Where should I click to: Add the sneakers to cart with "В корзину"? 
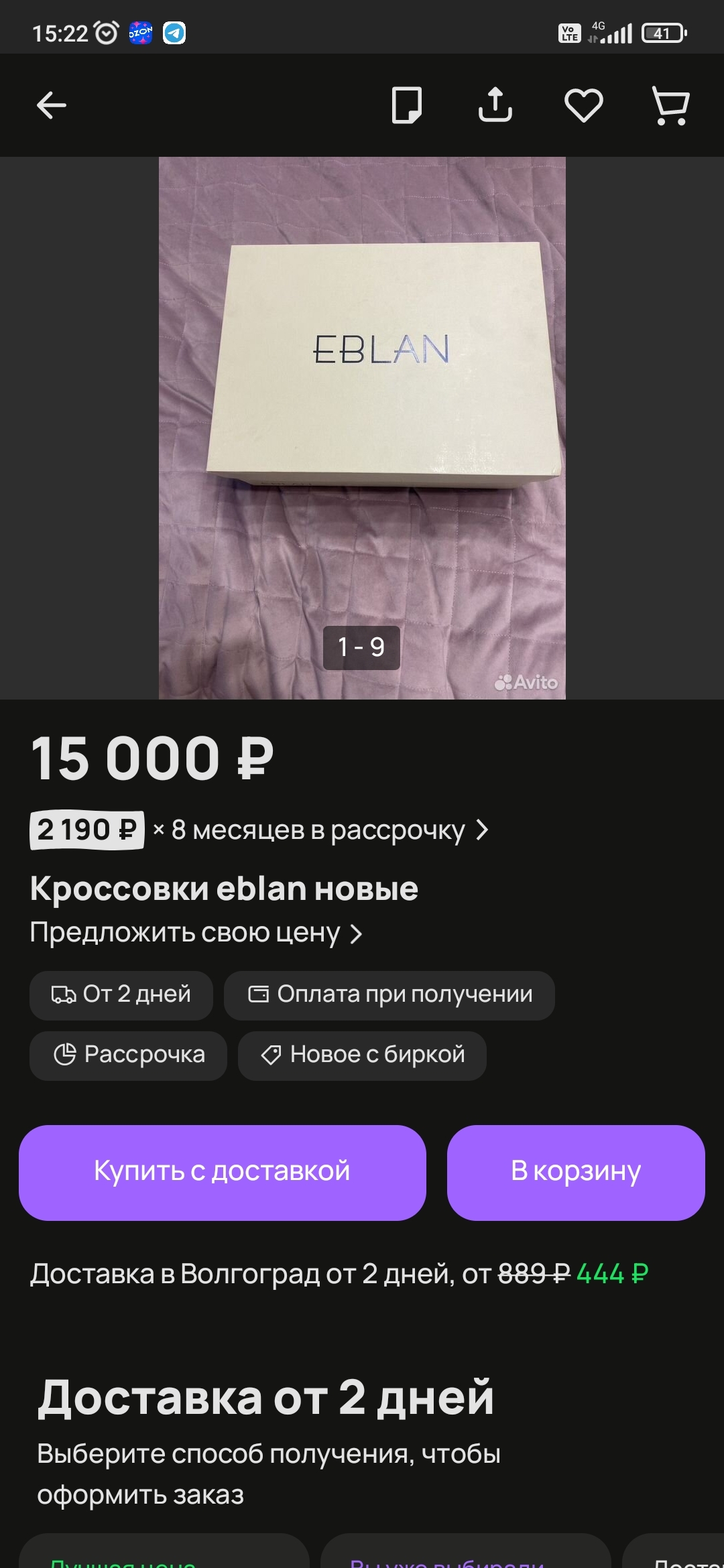click(x=576, y=1172)
